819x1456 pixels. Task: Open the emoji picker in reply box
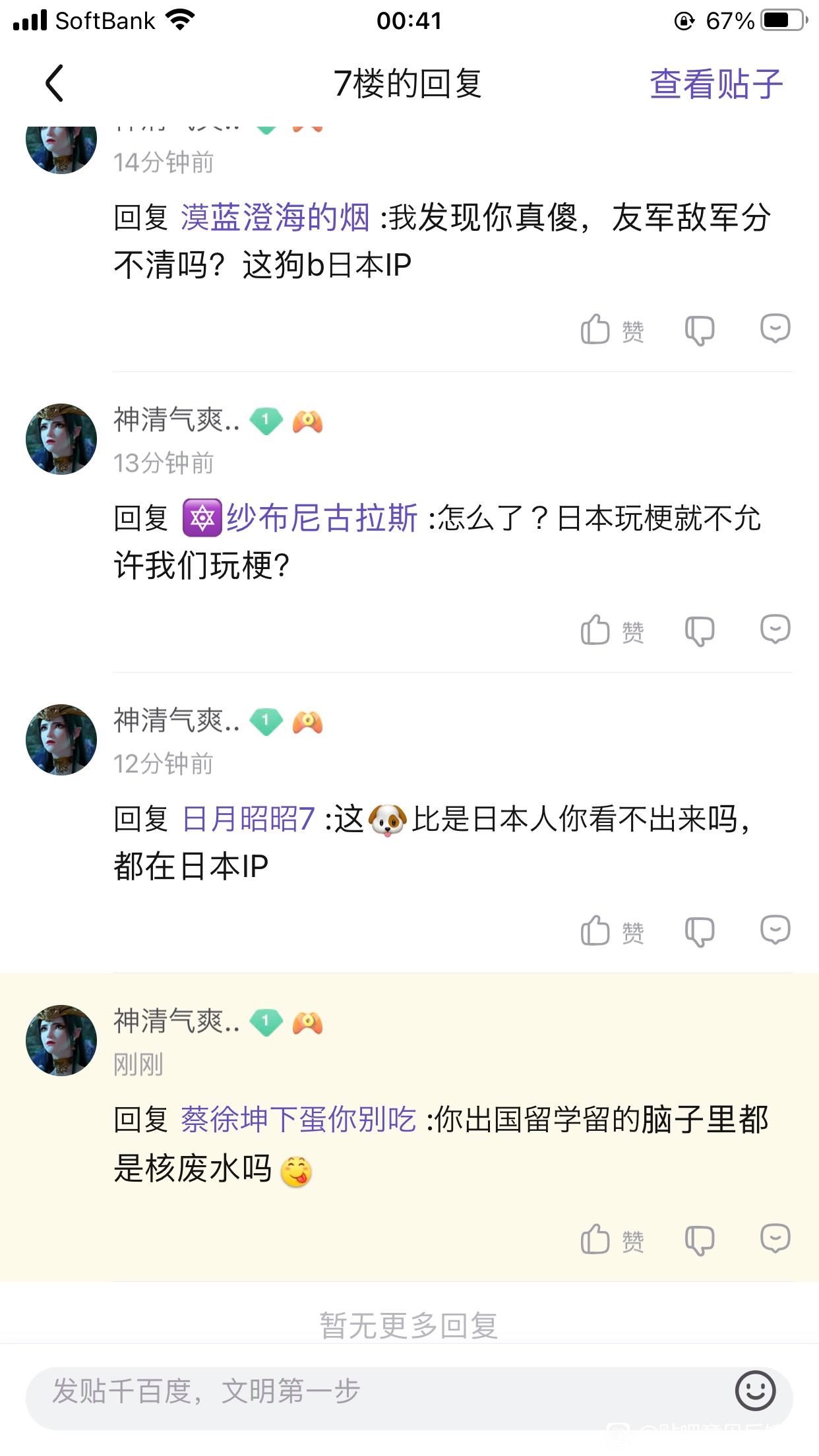point(755,1391)
